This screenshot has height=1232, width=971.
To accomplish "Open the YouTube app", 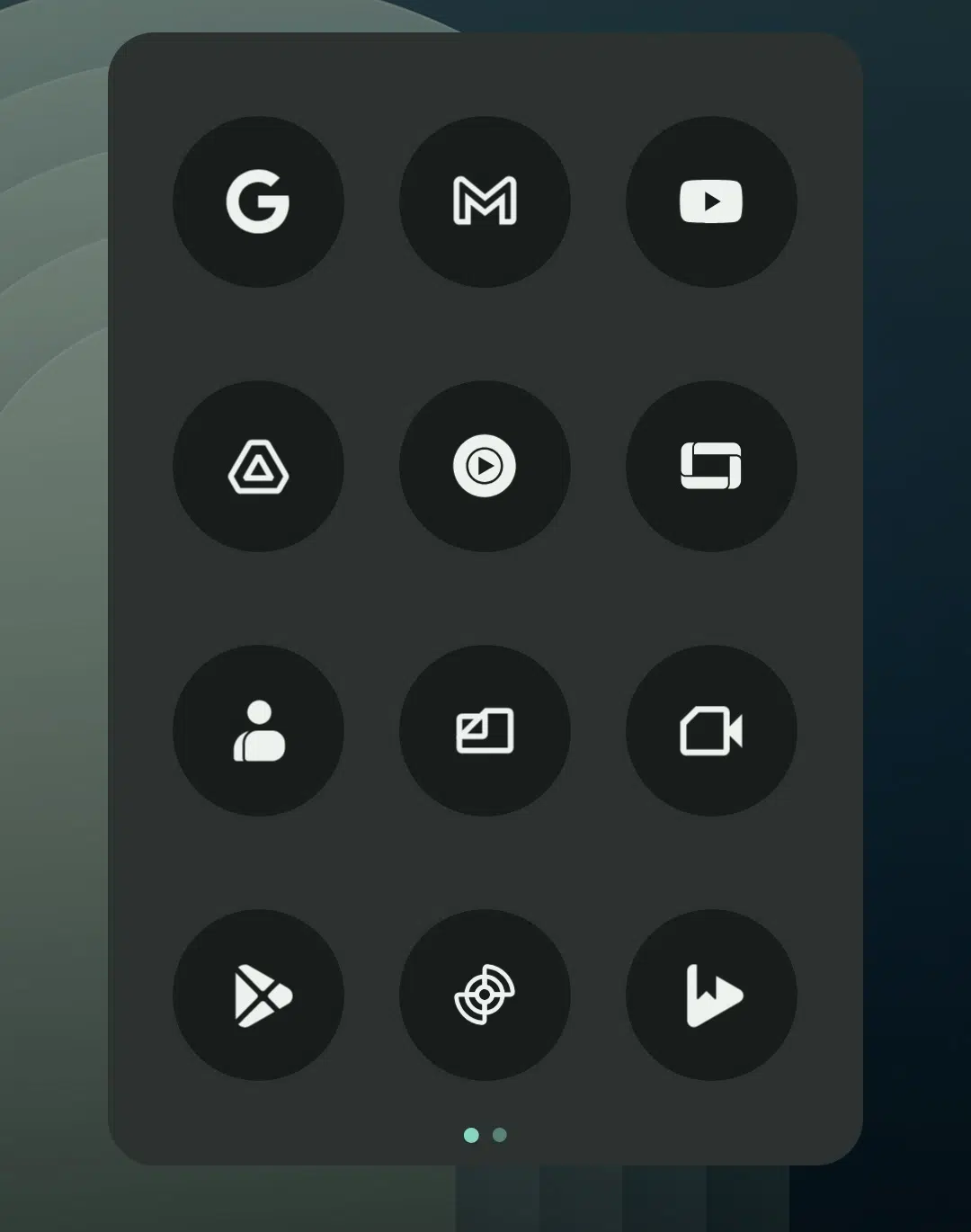I will 711,201.
